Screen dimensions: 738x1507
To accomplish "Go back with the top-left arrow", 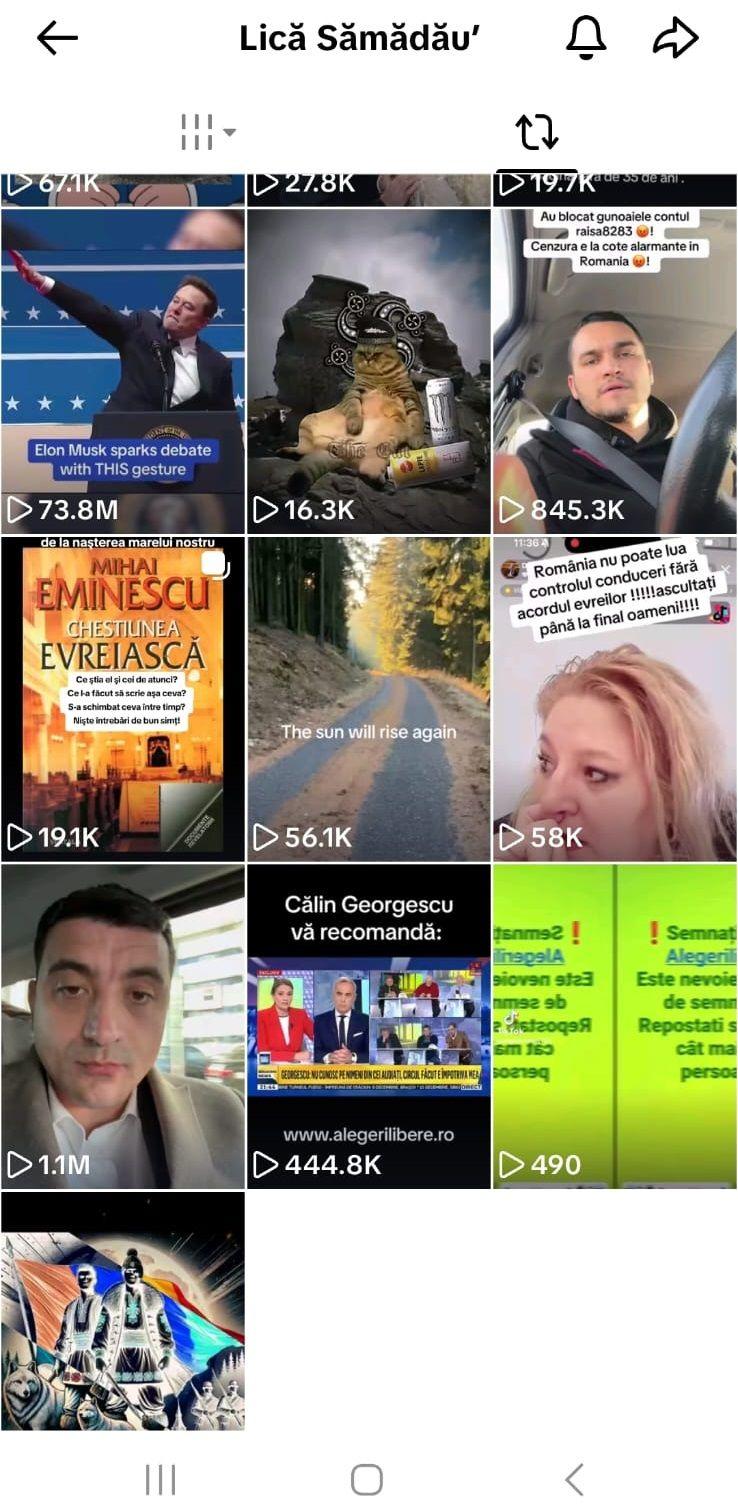I will (55, 38).
